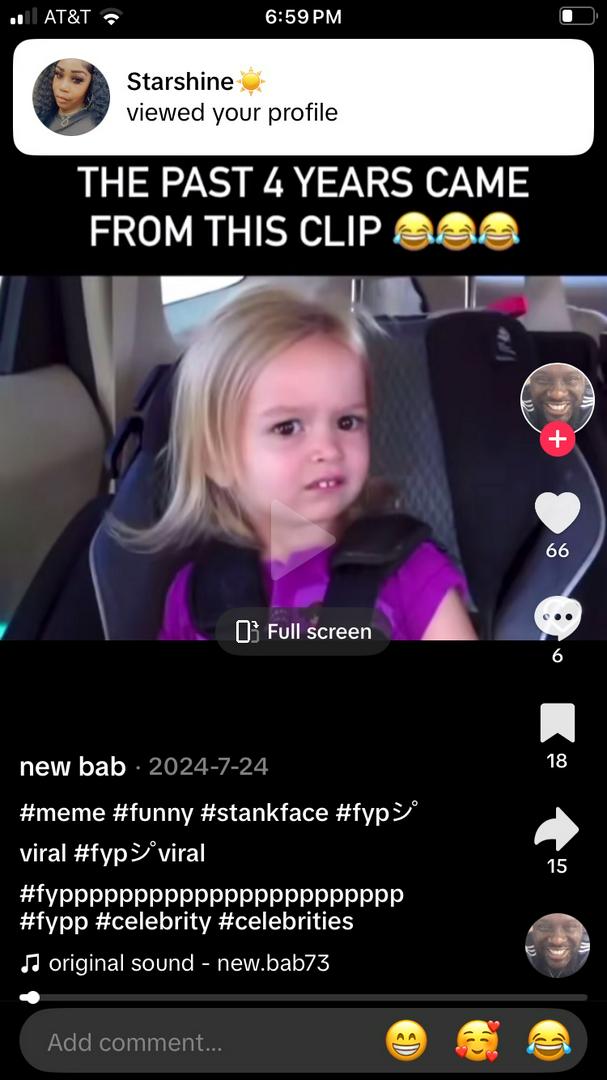Insert the hearts smiling face emoji

click(x=477, y=1042)
